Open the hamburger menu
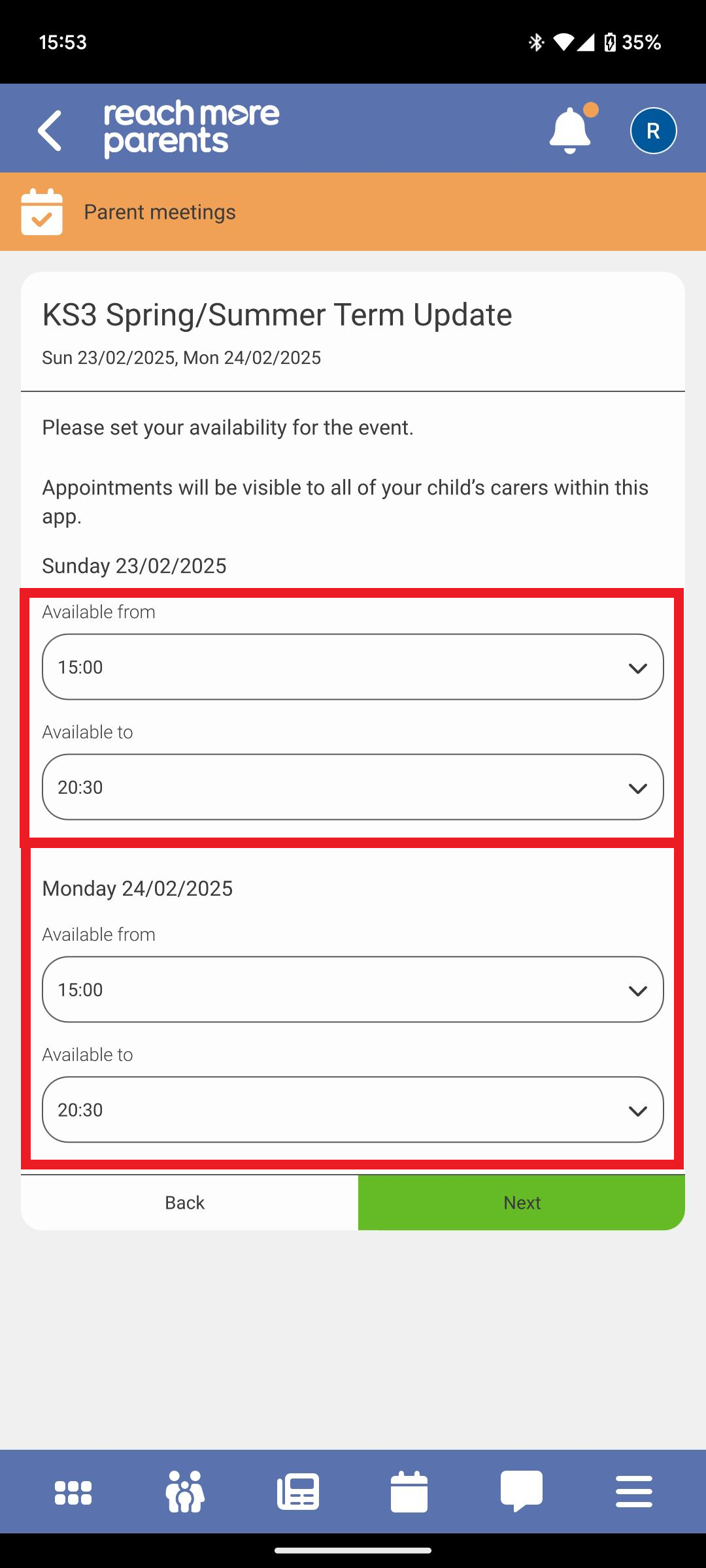706x1568 pixels. click(633, 1492)
